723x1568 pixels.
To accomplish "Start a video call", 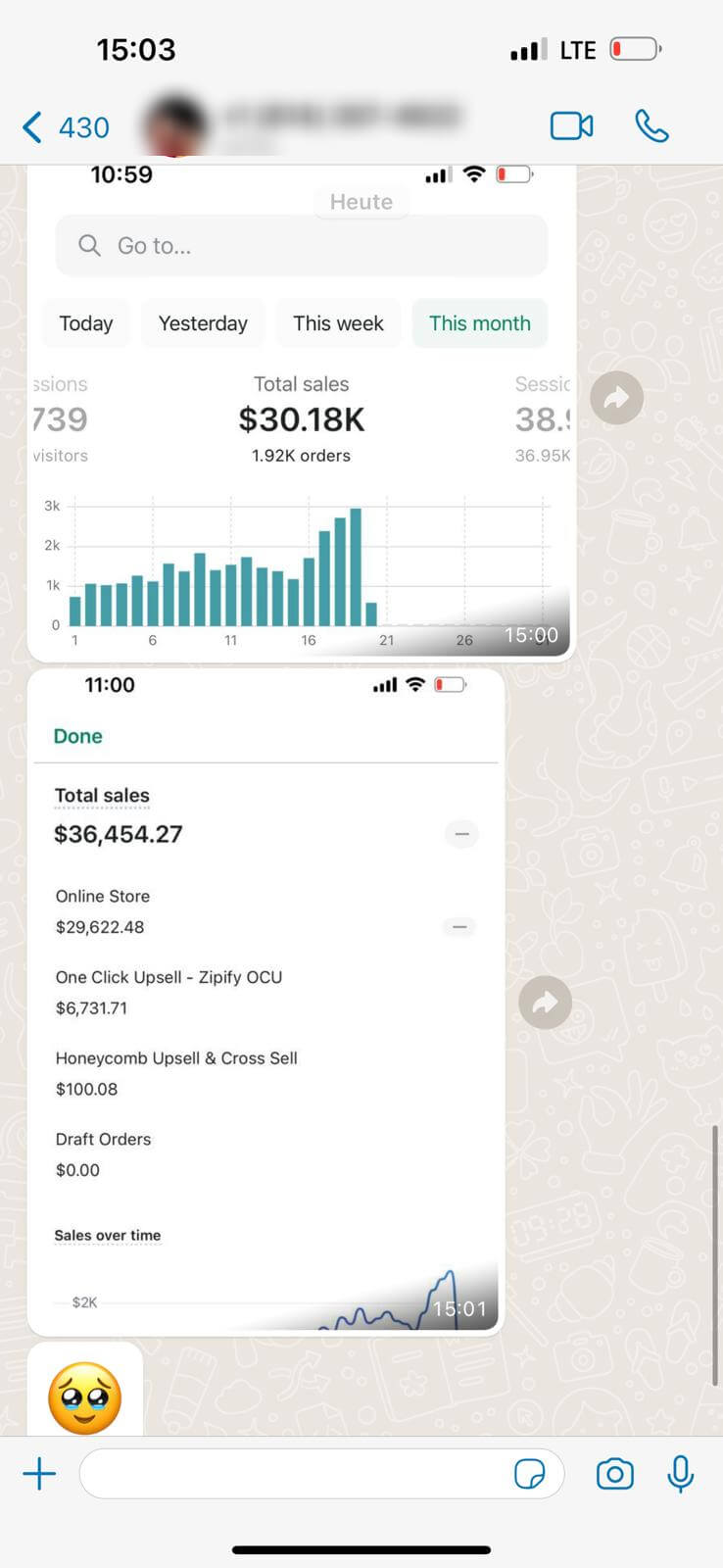I will (x=571, y=126).
